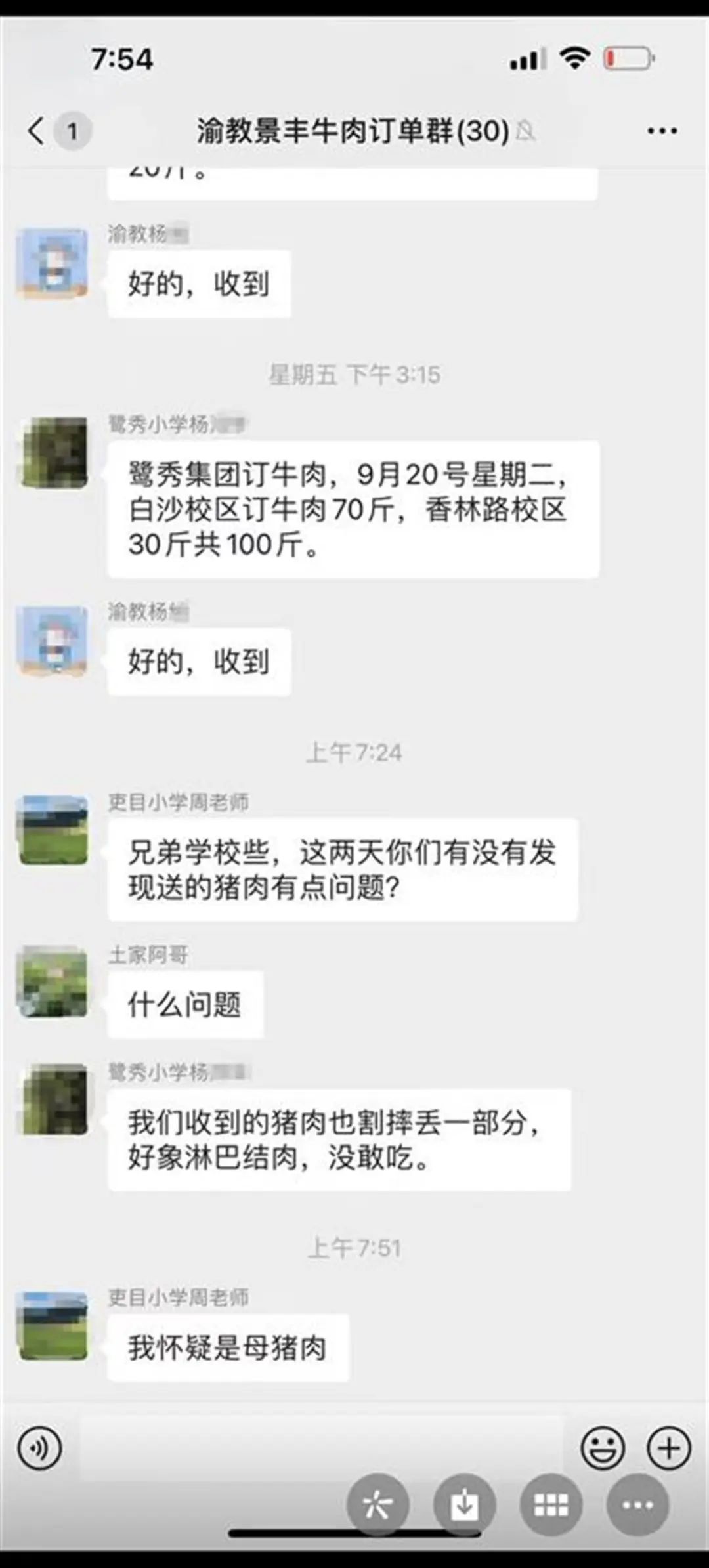709x1568 pixels.
Task: Tap the battery indicator in status bar
Action: [x=626, y=58]
